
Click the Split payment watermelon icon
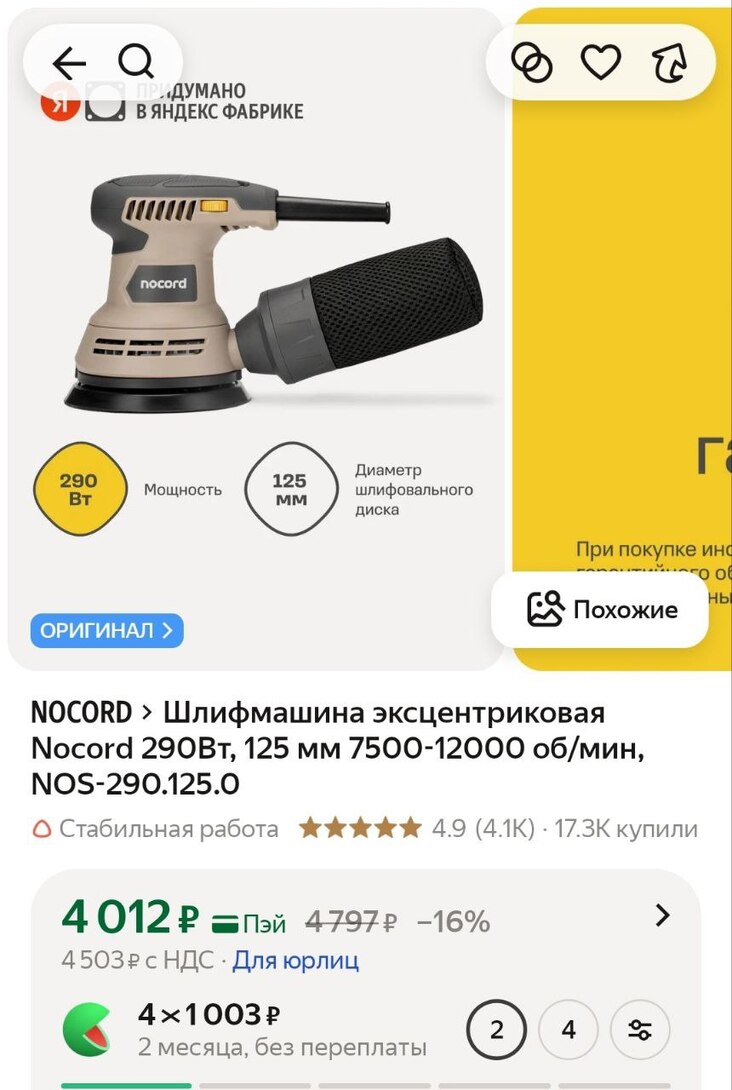pyautogui.click(x=91, y=1026)
